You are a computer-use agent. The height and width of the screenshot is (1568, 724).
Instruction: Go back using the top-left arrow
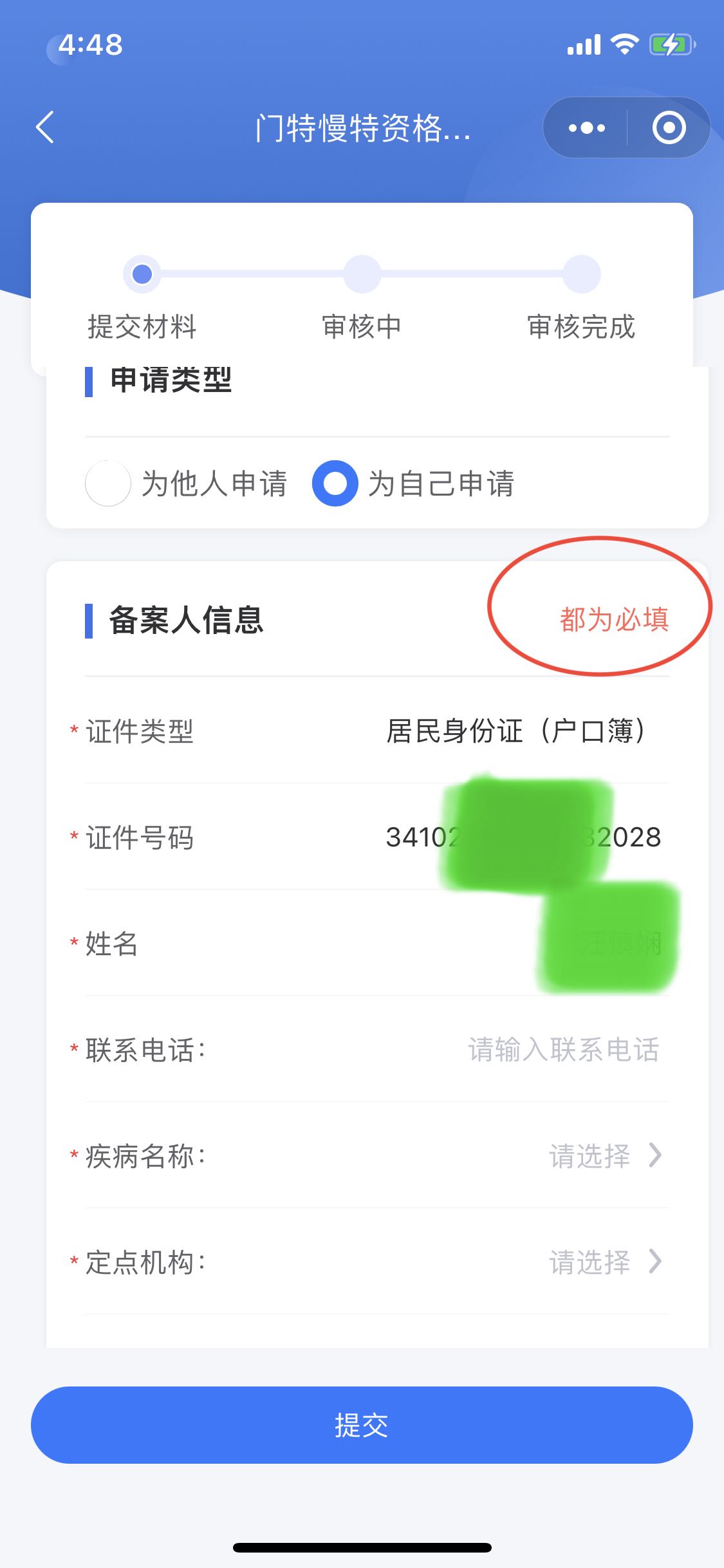(45, 127)
